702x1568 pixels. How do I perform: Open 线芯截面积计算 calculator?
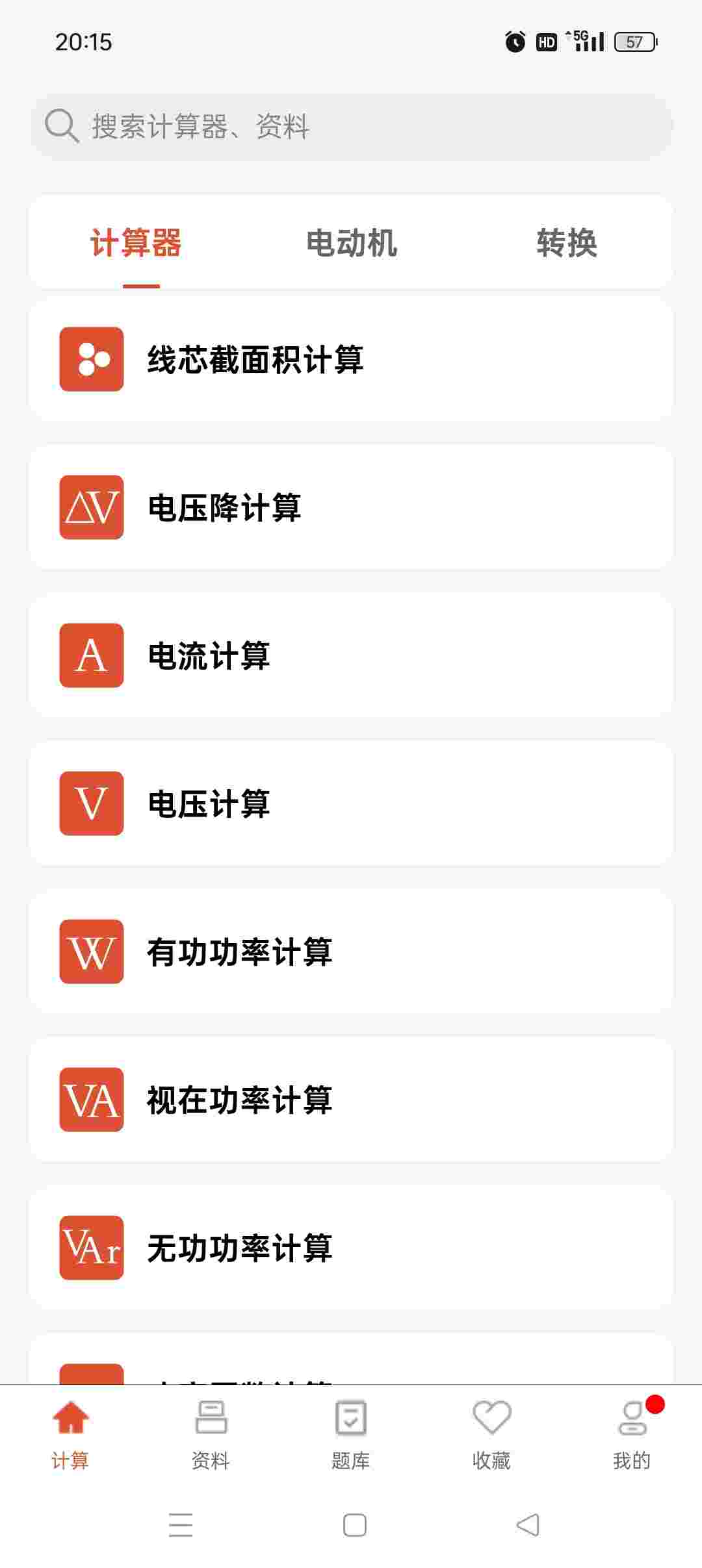(x=351, y=359)
